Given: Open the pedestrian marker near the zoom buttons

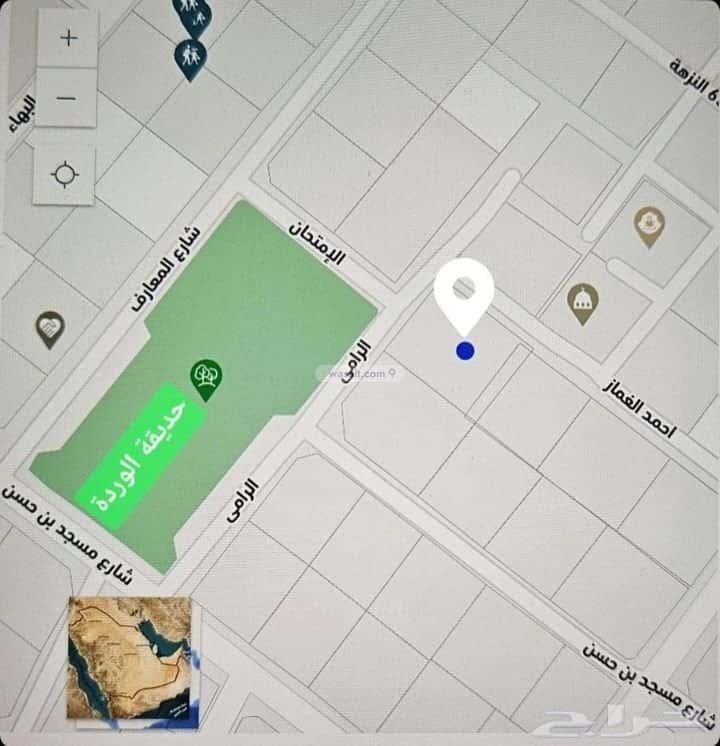Looking at the screenshot, I should (189, 57).
